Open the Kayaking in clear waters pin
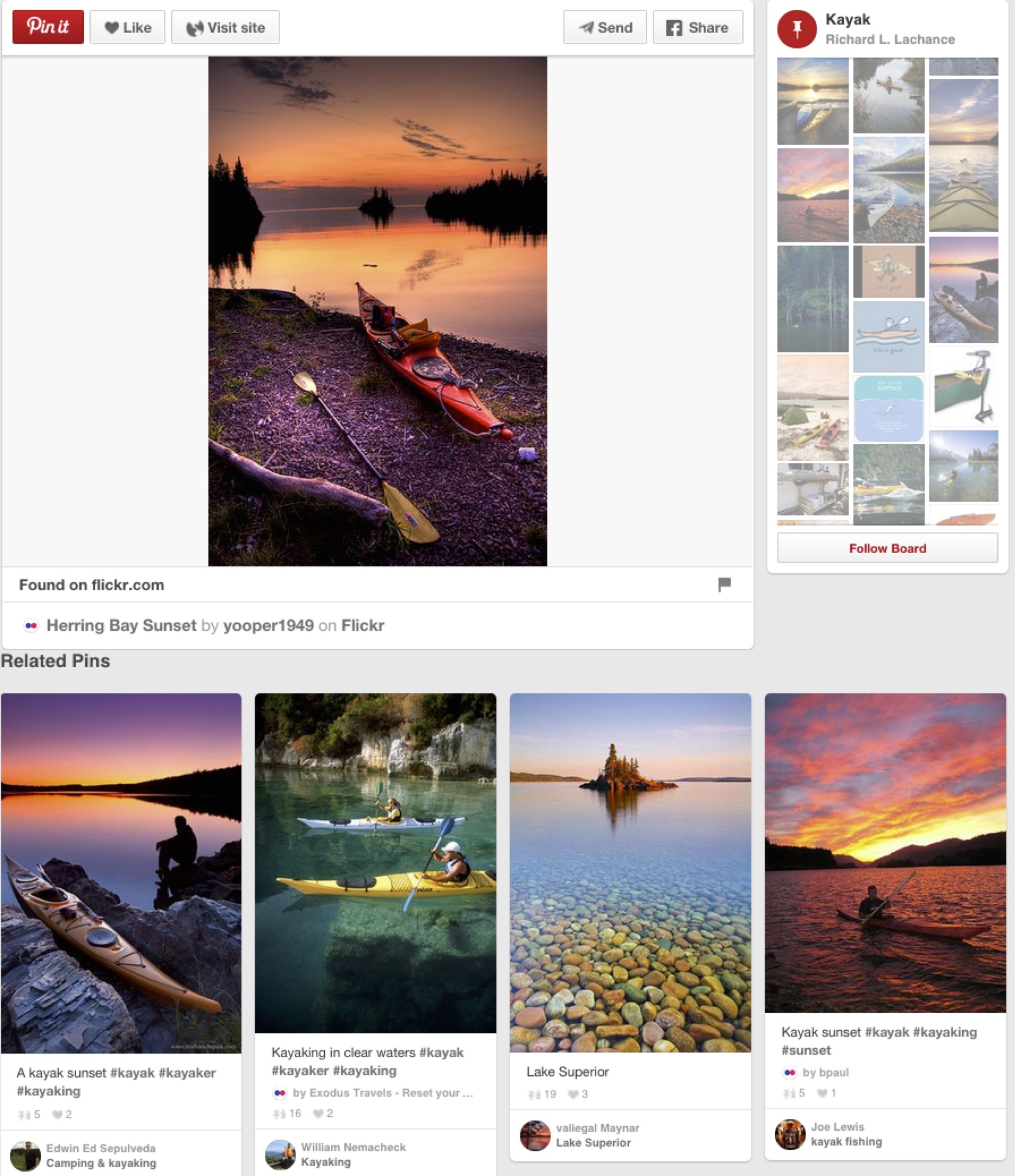The width and height of the screenshot is (1015, 1176). point(375,863)
